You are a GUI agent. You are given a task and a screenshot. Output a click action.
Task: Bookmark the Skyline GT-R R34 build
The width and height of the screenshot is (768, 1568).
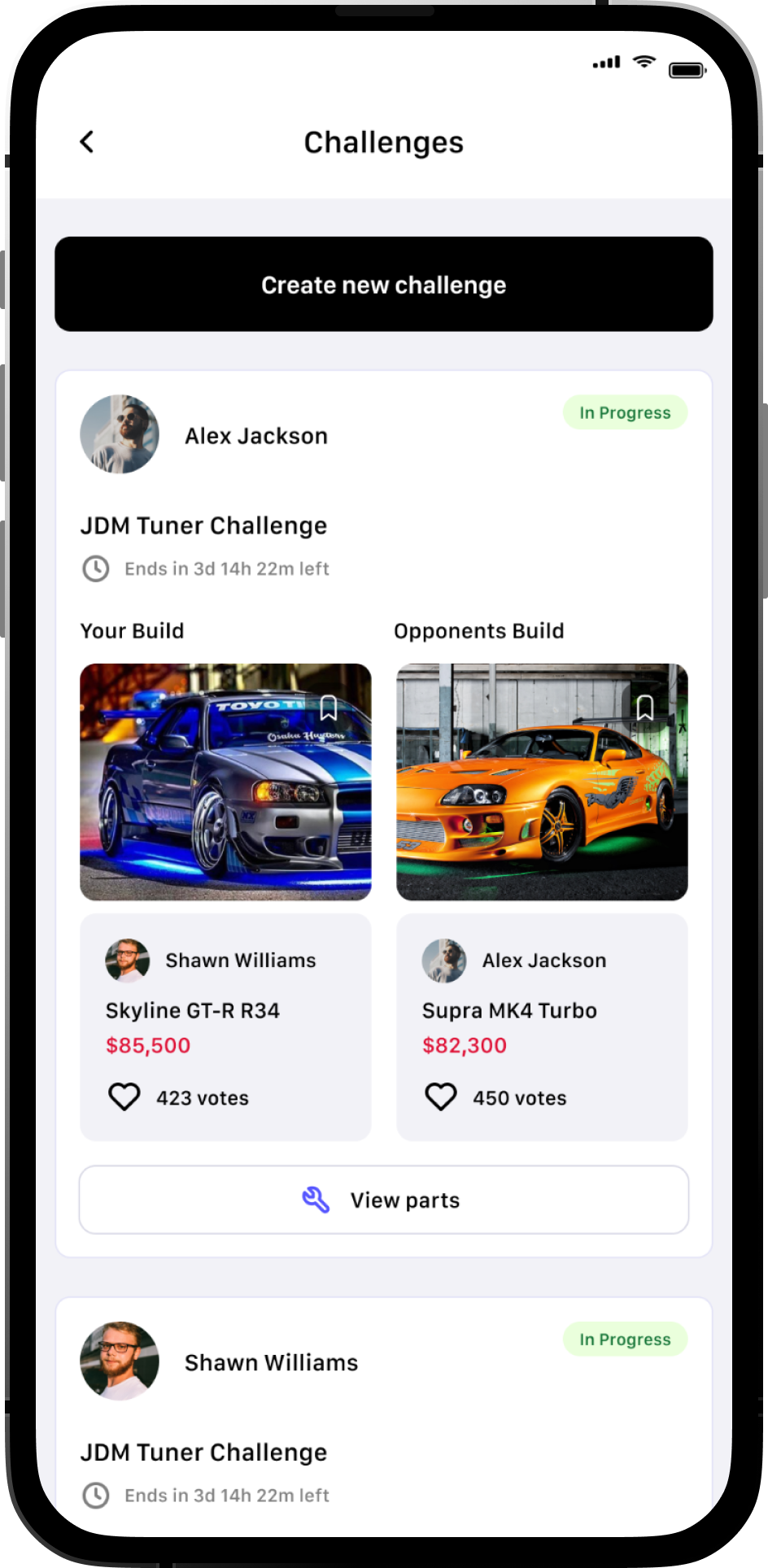329,708
